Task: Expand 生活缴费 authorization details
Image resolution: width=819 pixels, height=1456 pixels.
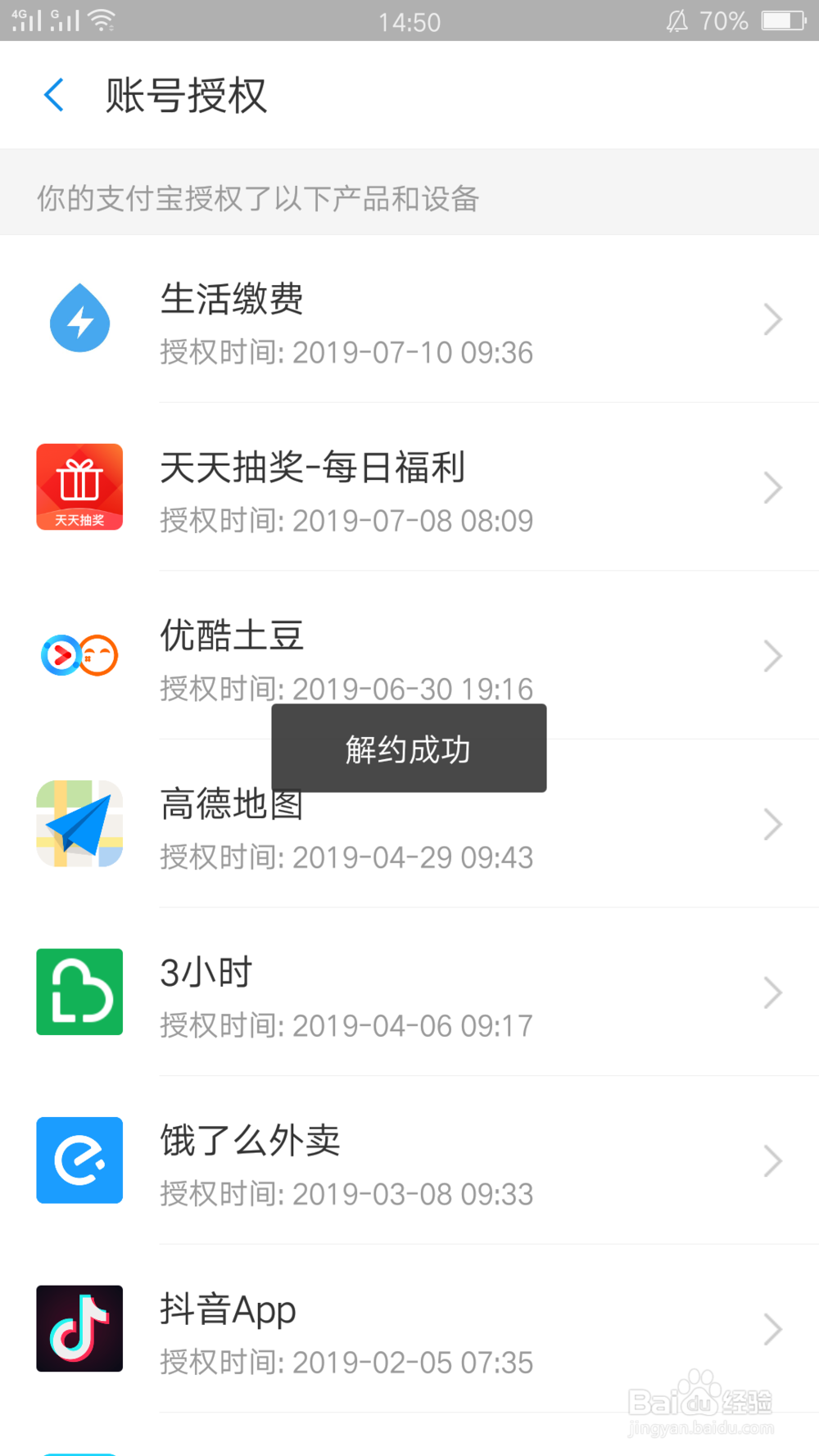Action: pyautogui.click(x=771, y=319)
